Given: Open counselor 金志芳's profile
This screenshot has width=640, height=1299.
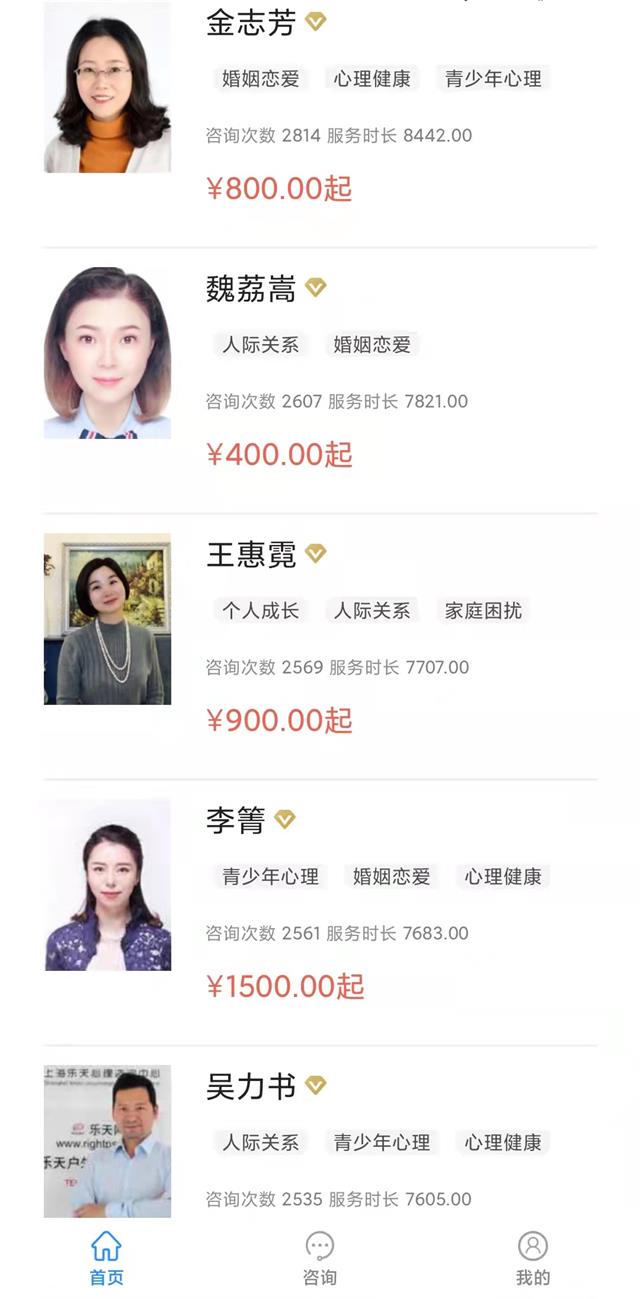Looking at the screenshot, I should (251, 24).
